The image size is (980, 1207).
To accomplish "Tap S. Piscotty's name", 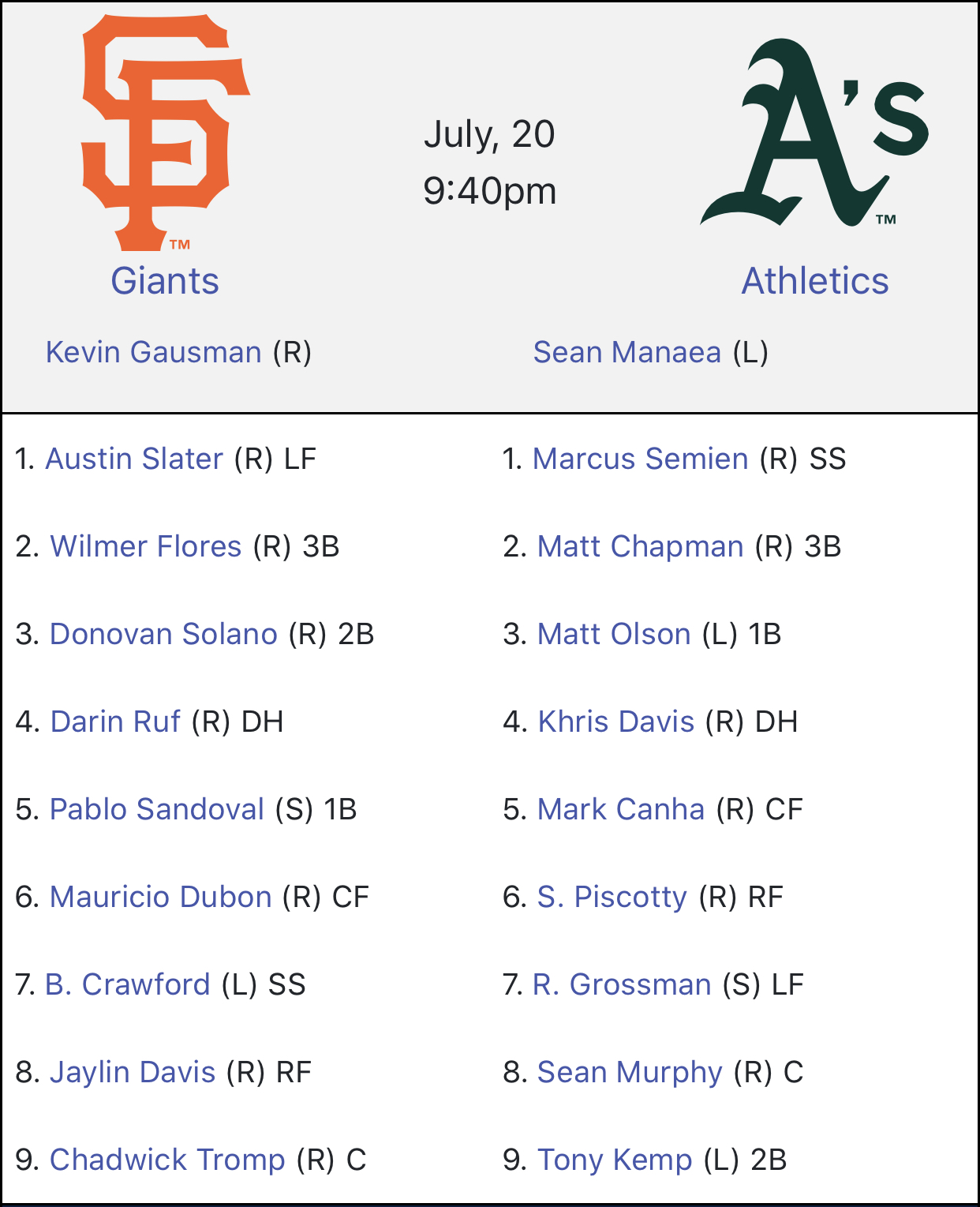I will [x=612, y=897].
